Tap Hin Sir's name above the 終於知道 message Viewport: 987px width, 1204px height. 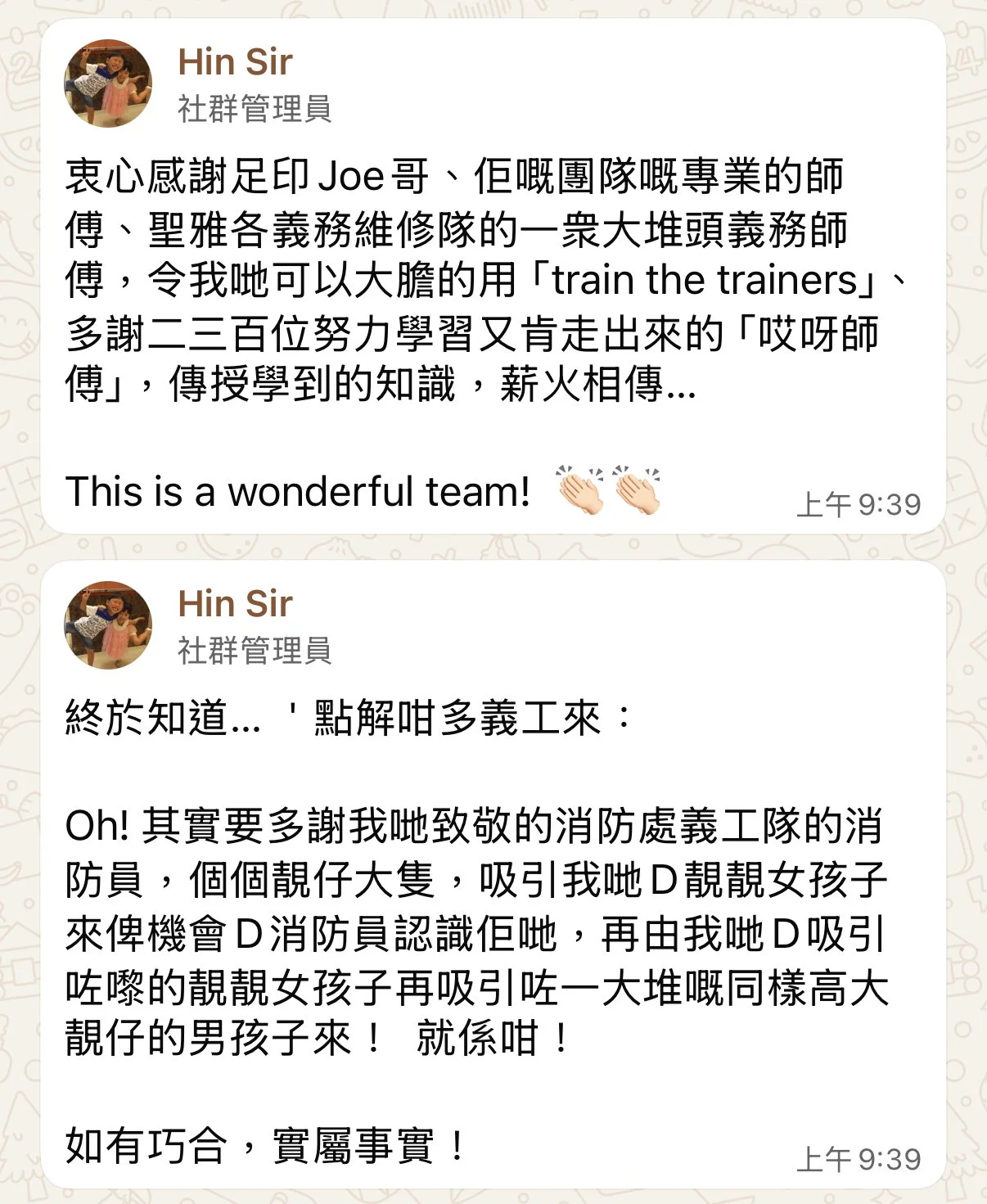(235, 604)
